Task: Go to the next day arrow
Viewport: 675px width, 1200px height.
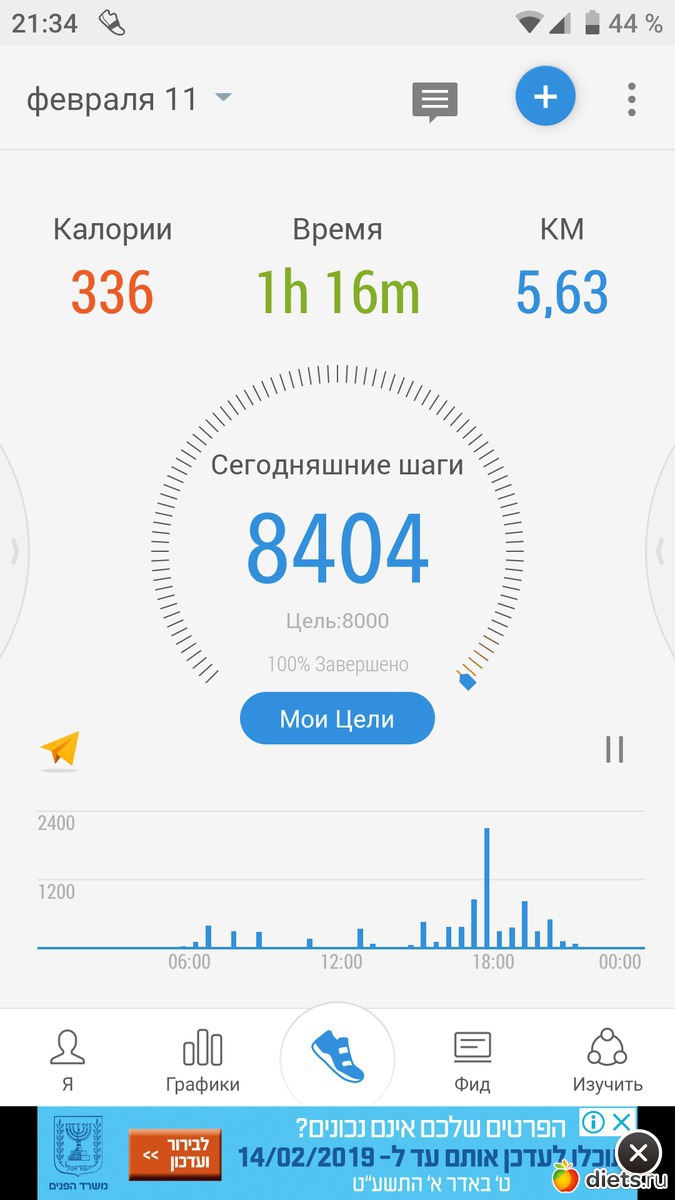Action: pos(660,549)
